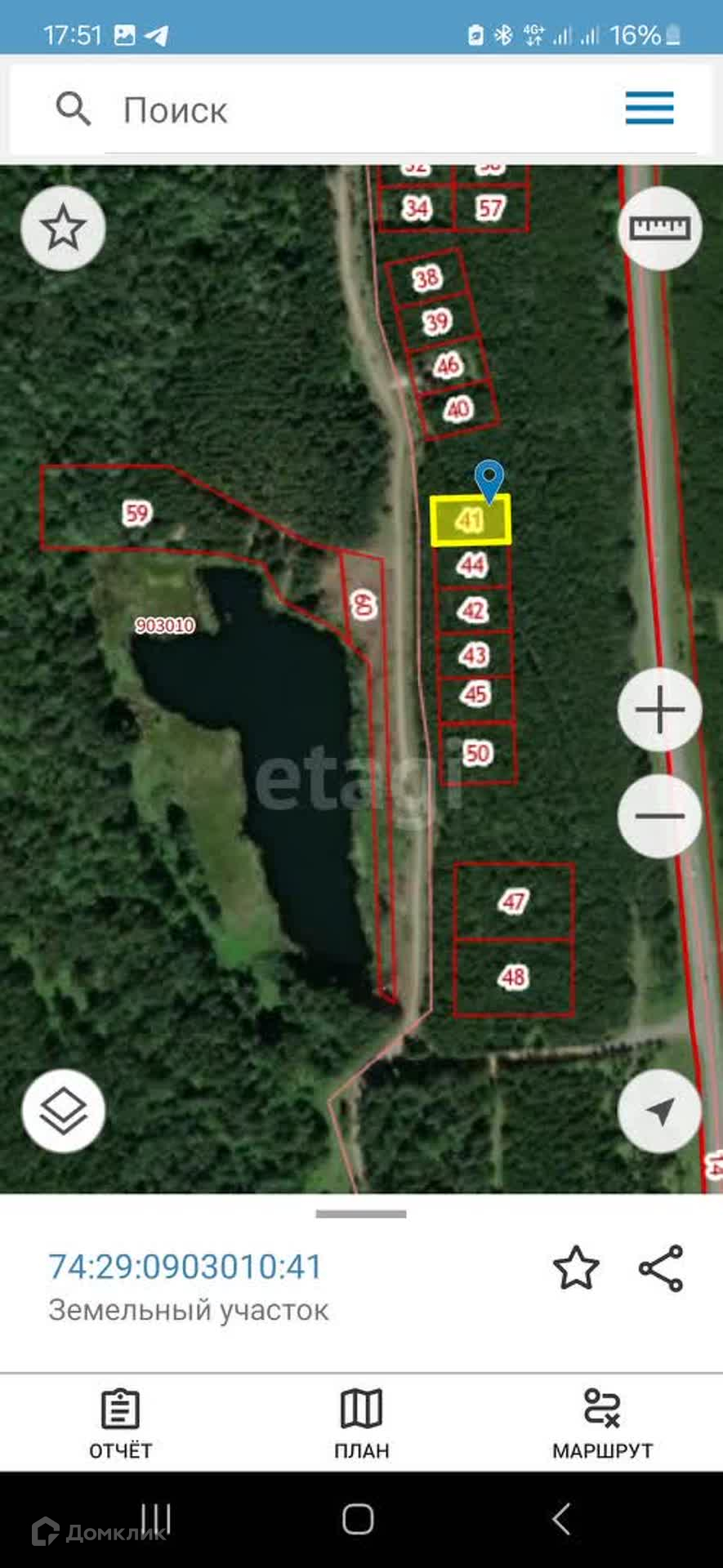
Task: Go to the phone's home screen
Action: (x=358, y=1519)
